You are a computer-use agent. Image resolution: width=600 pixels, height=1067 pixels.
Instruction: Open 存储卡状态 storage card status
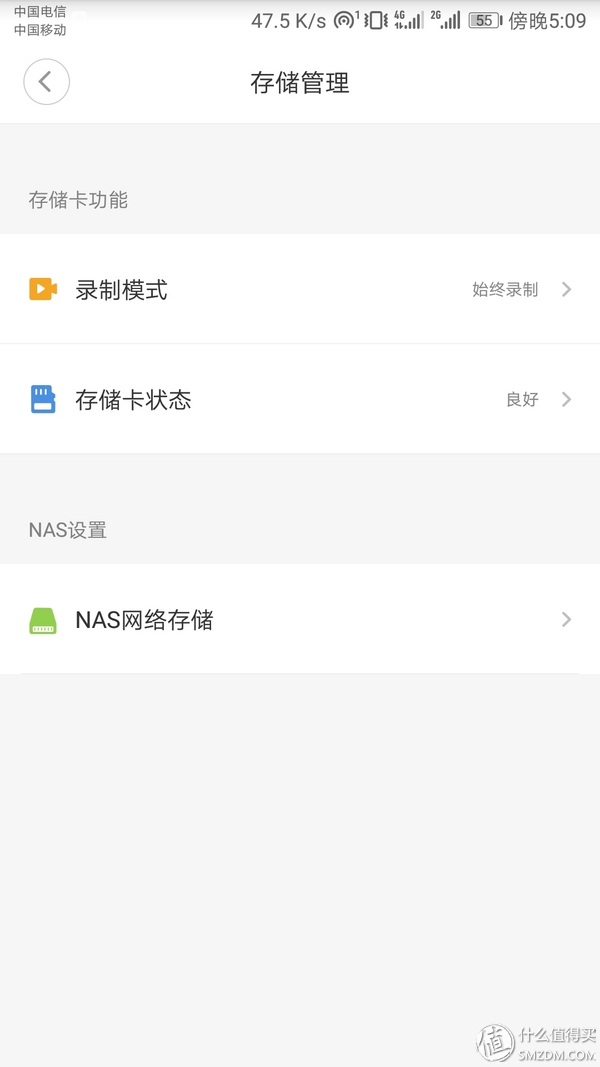300,400
